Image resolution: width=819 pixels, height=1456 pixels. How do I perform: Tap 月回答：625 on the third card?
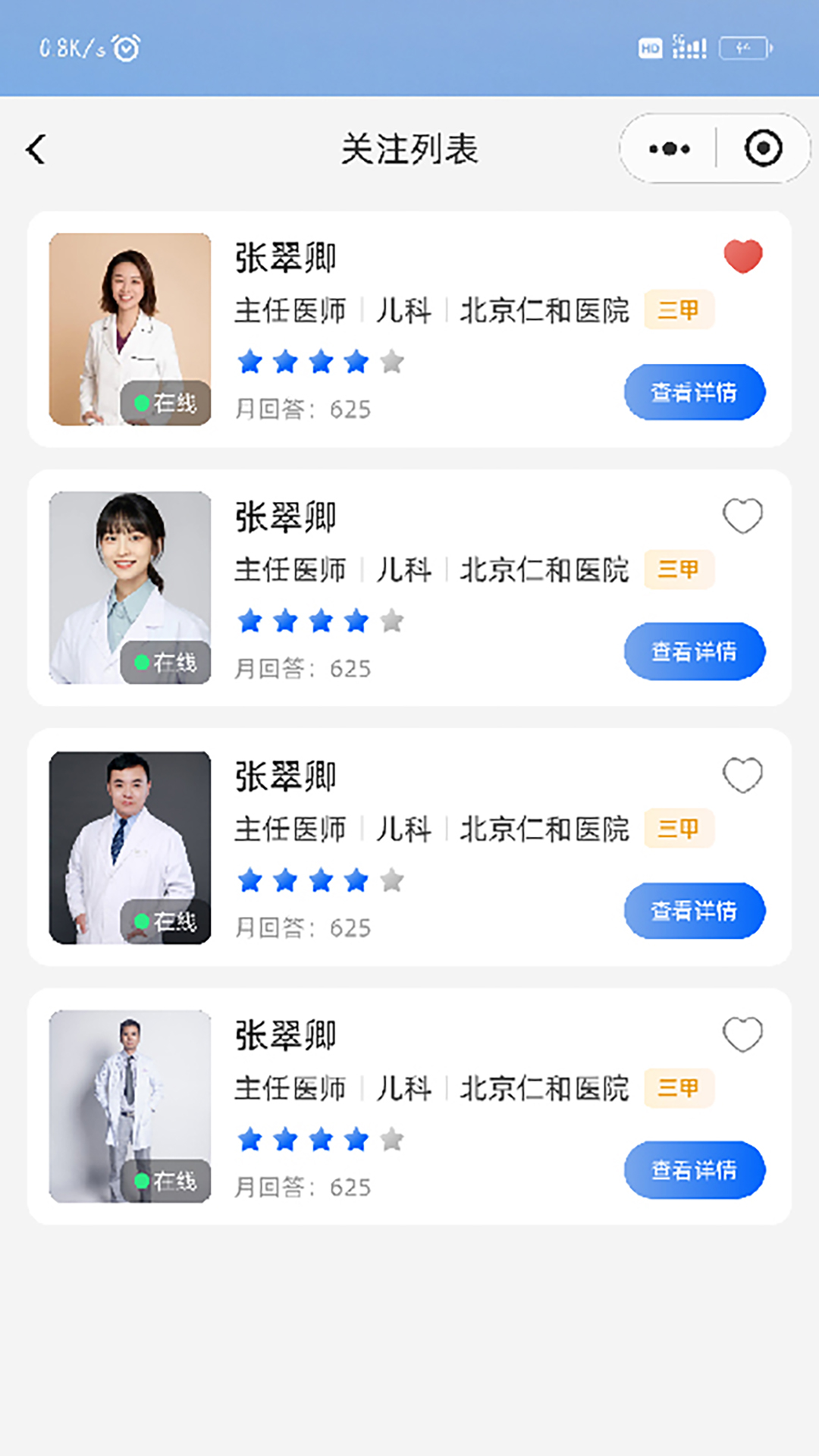[302, 927]
